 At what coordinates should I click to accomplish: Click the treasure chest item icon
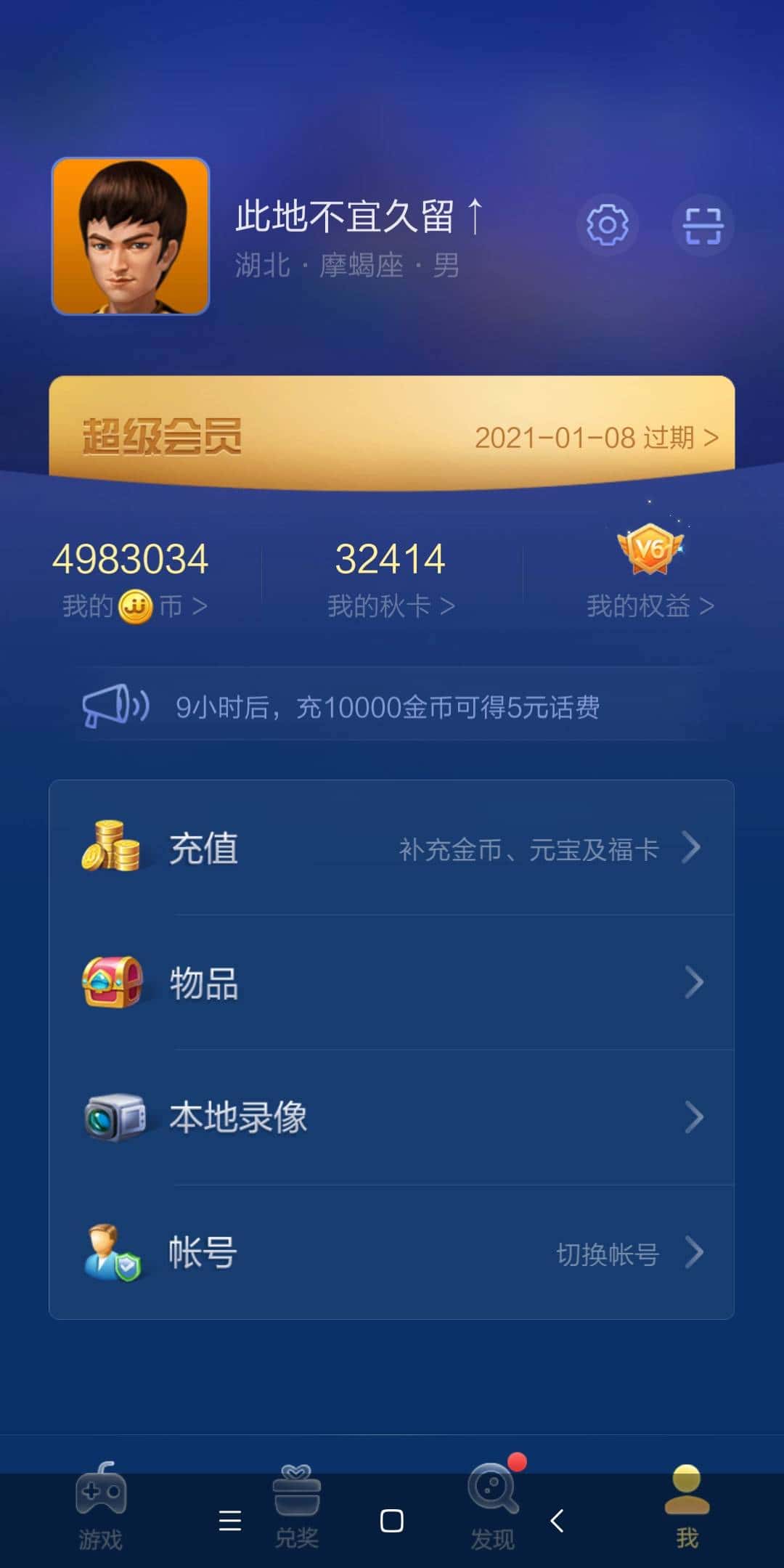(113, 984)
